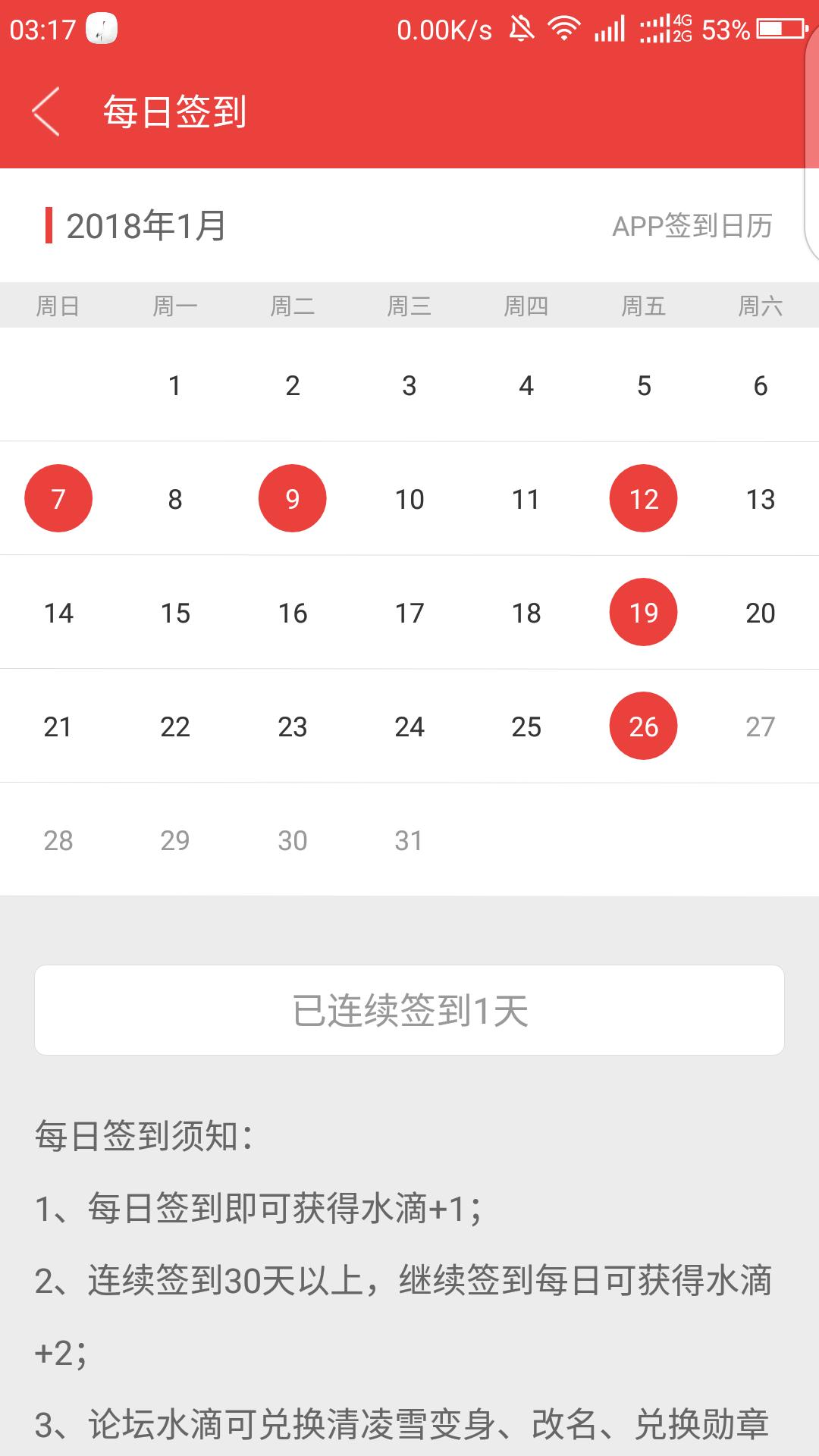
Task: Select date 7 on the calendar
Action: point(58,498)
